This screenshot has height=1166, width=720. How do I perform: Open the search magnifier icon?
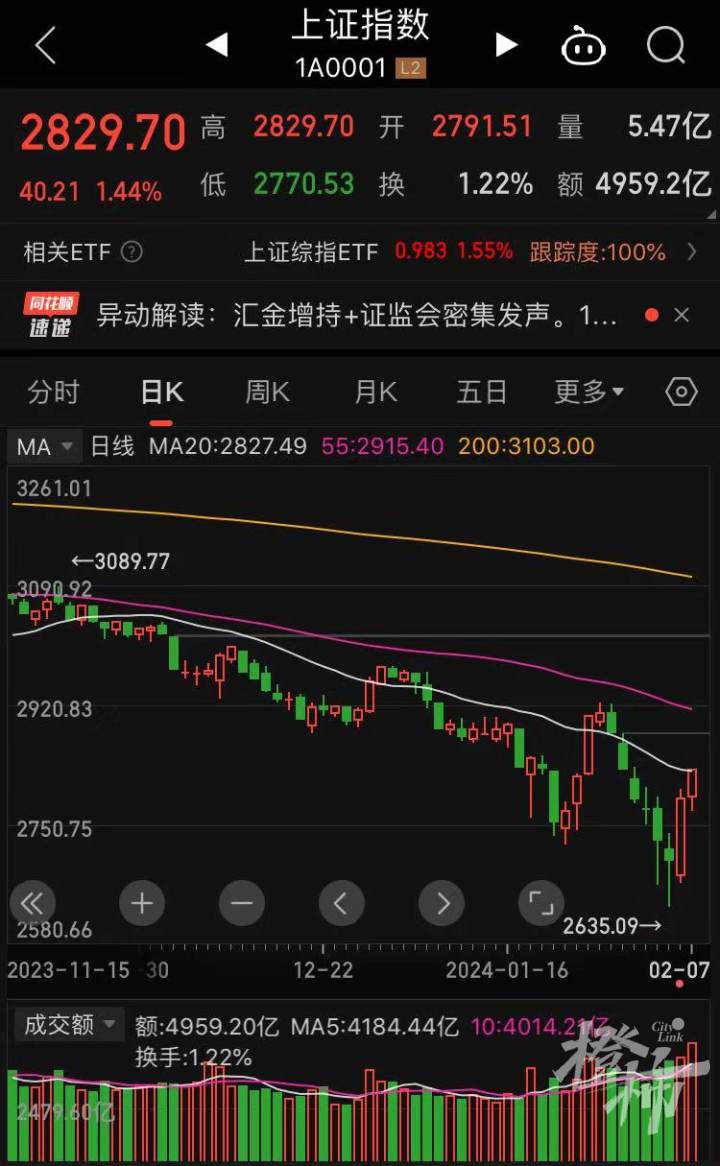(664, 44)
